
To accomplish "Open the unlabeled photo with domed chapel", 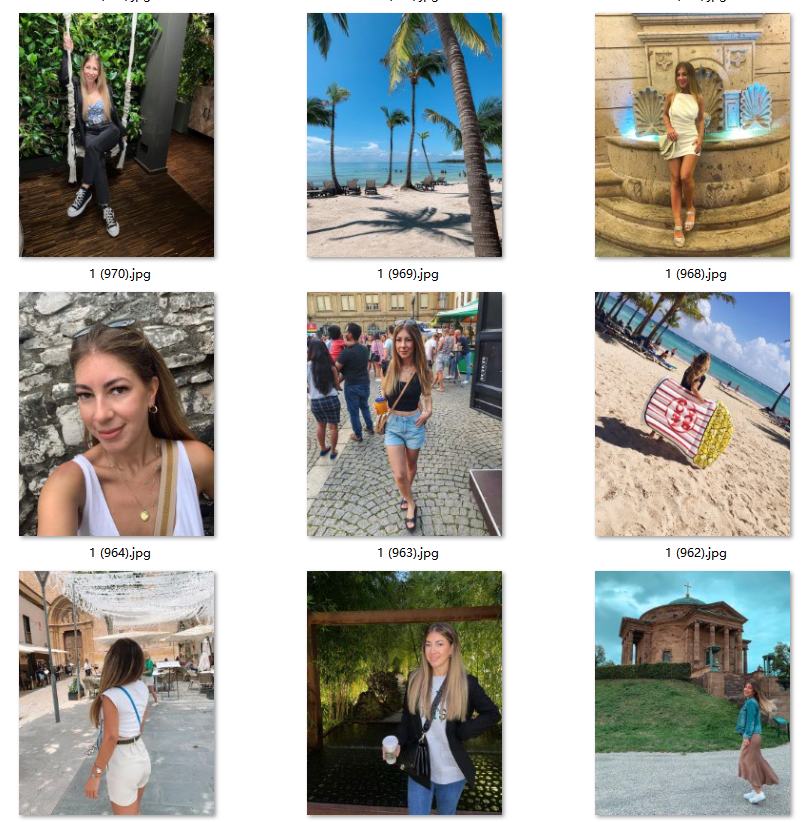I will click(692, 693).
